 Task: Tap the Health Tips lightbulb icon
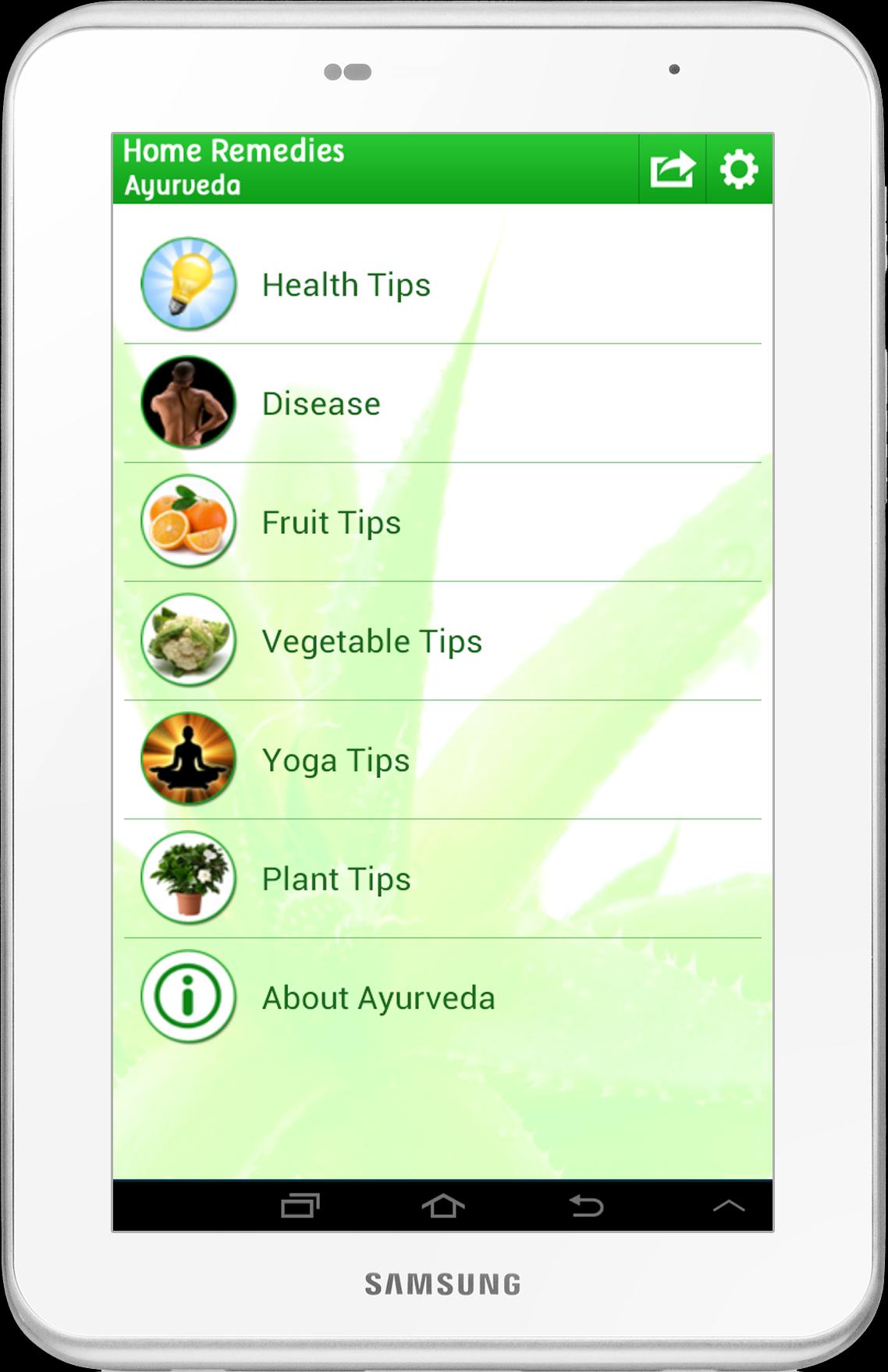[x=187, y=283]
